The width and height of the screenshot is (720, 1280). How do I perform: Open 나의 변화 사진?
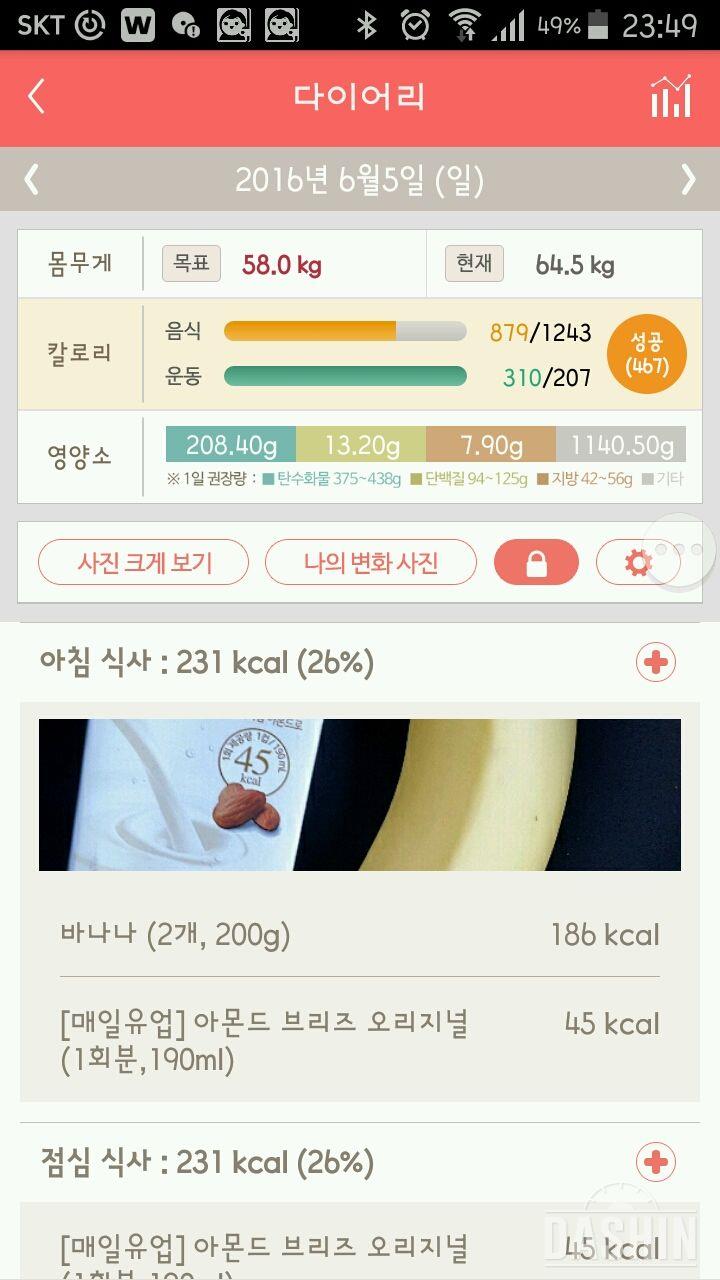point(370,563)
